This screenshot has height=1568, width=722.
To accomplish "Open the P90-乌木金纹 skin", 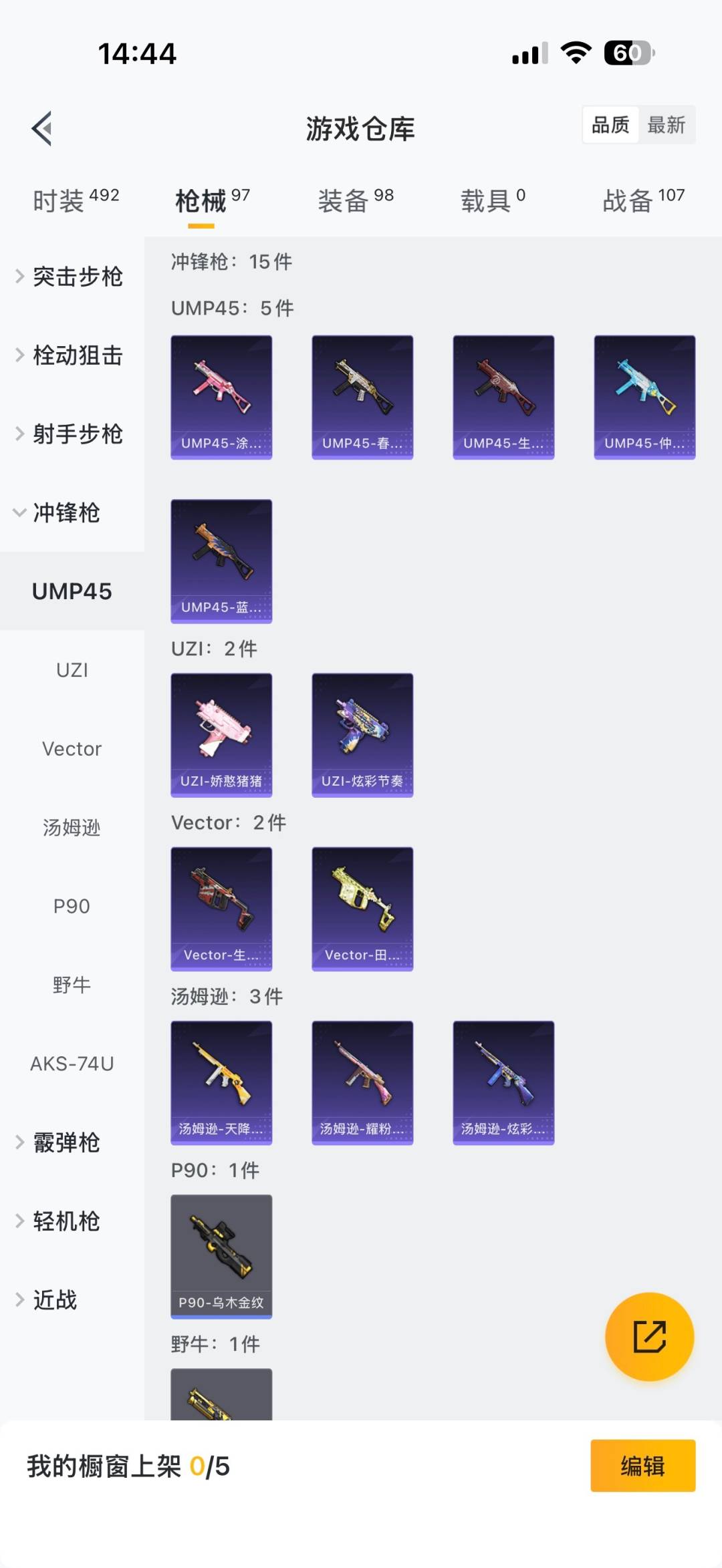I will (x=221, y=1256).
